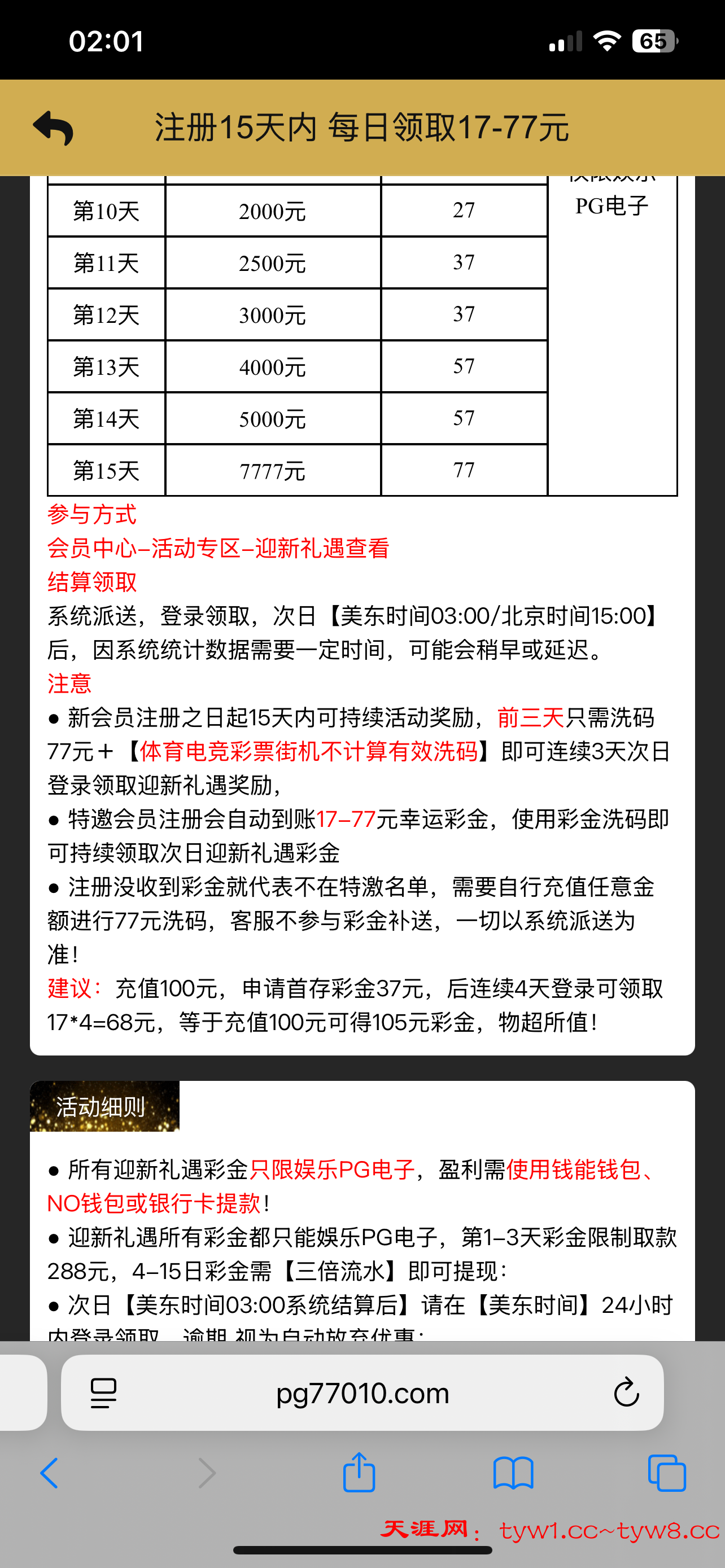Viewport: 725px width, 1568px height.
Task: Open Safari bookmarks
Action: click(513, 1474)
